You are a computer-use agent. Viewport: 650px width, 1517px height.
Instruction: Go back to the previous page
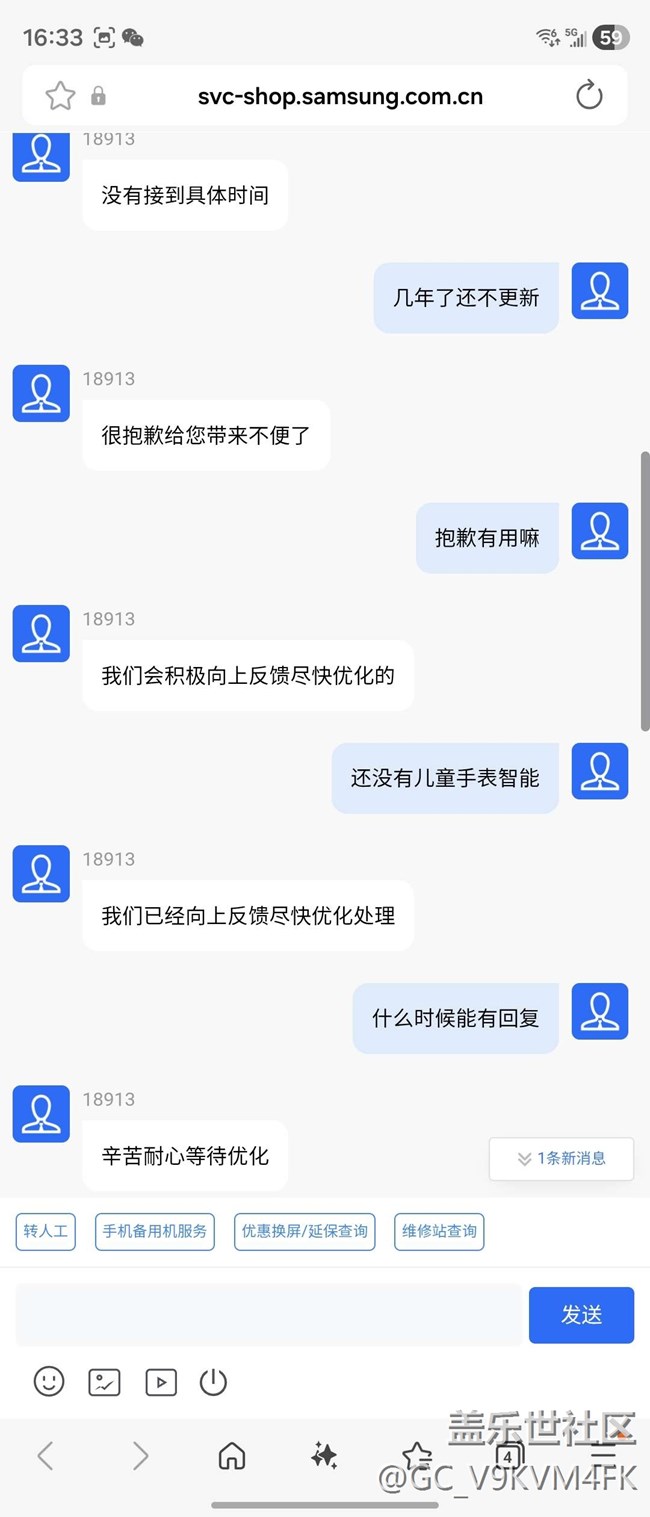[x=45, y=1456]
